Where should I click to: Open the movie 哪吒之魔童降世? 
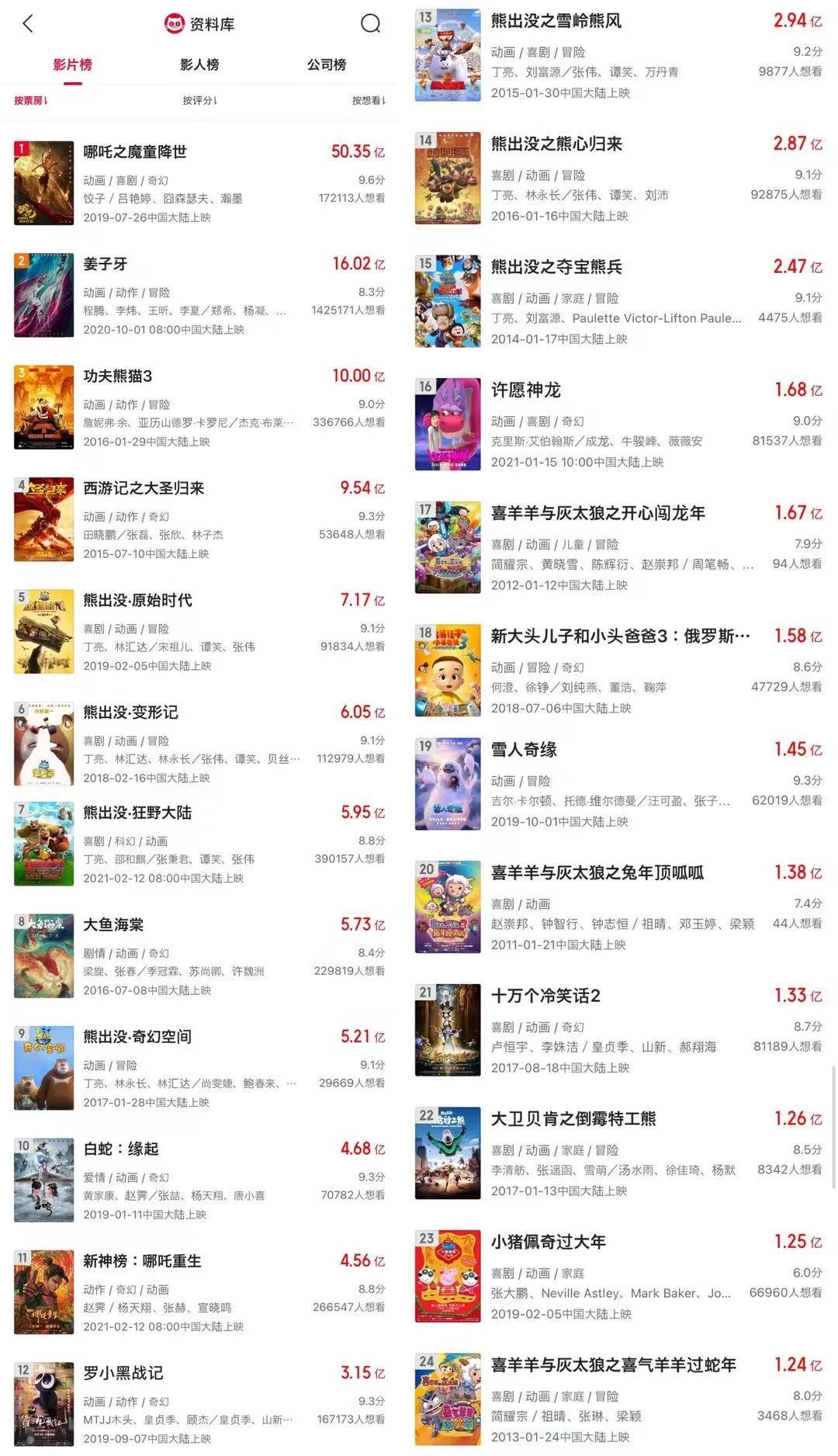click(135, 152)
